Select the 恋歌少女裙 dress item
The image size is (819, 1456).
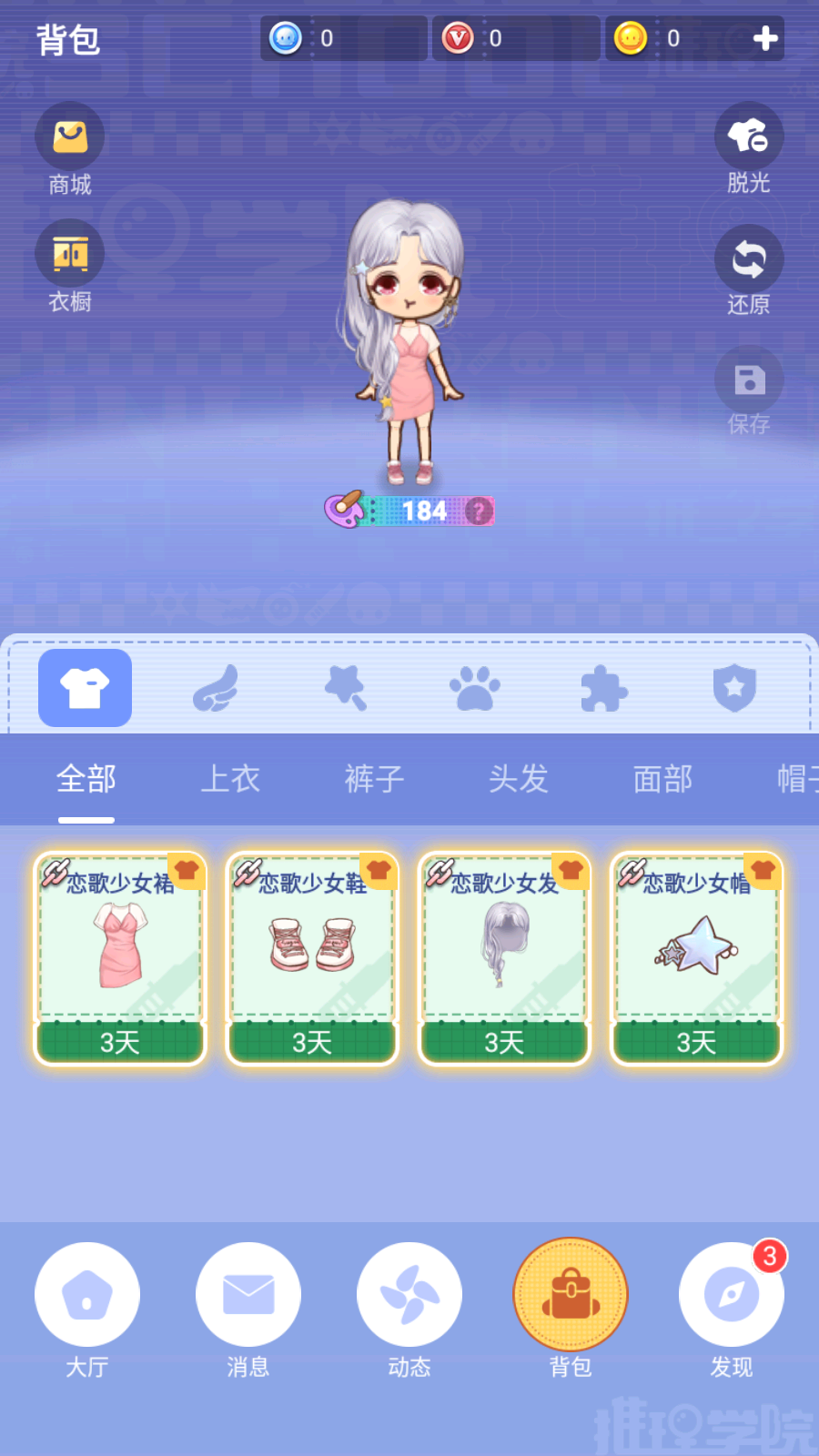[x=120, y=958]
